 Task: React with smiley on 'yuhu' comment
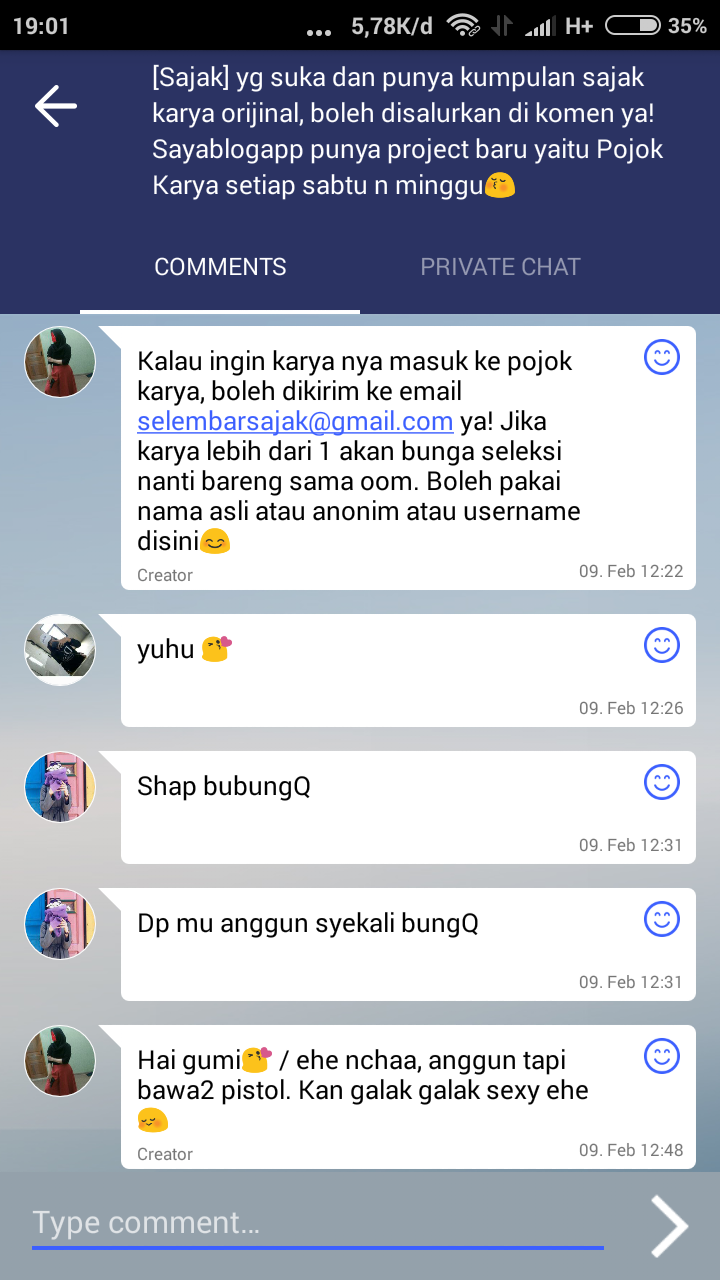pos(662,646)
